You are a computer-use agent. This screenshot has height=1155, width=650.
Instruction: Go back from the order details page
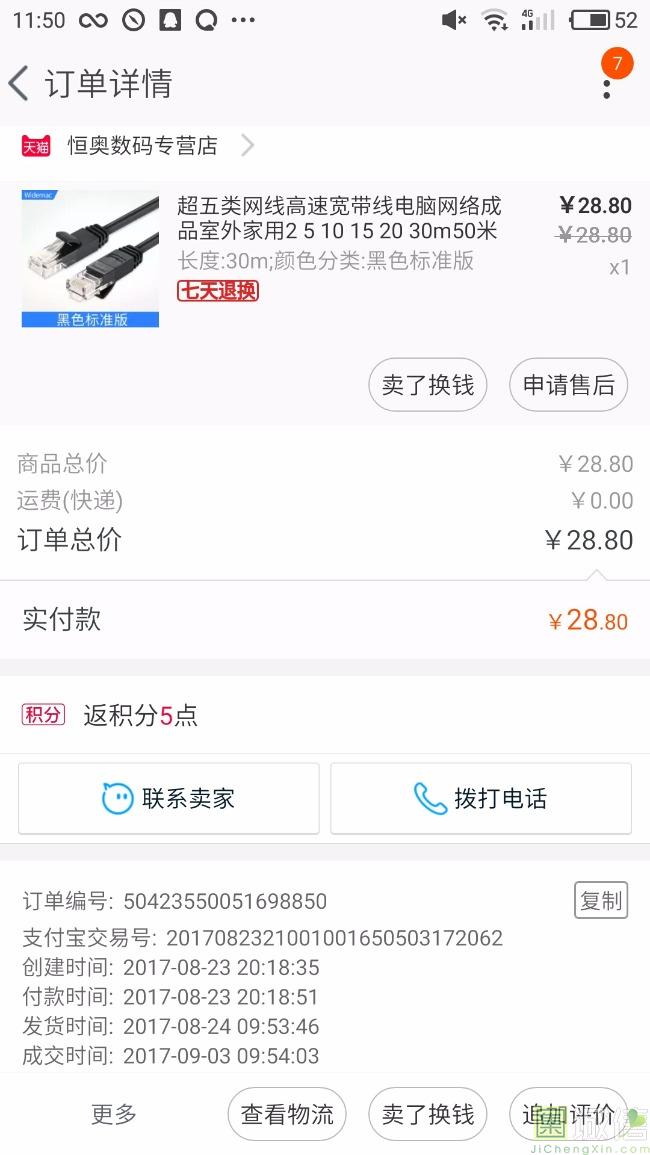pos(20,83)
